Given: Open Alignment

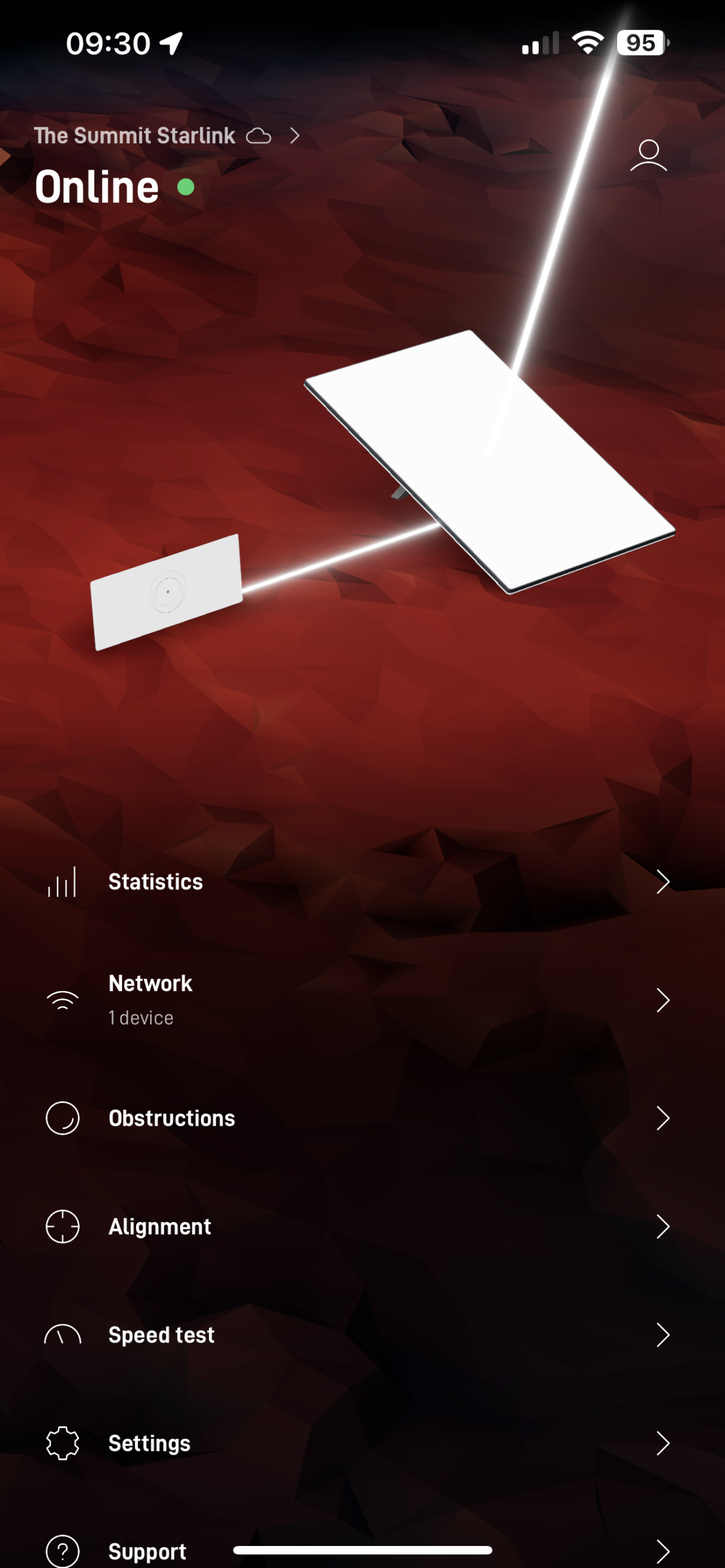Looking at the screenshot, I should click(x=362, y=1226).
